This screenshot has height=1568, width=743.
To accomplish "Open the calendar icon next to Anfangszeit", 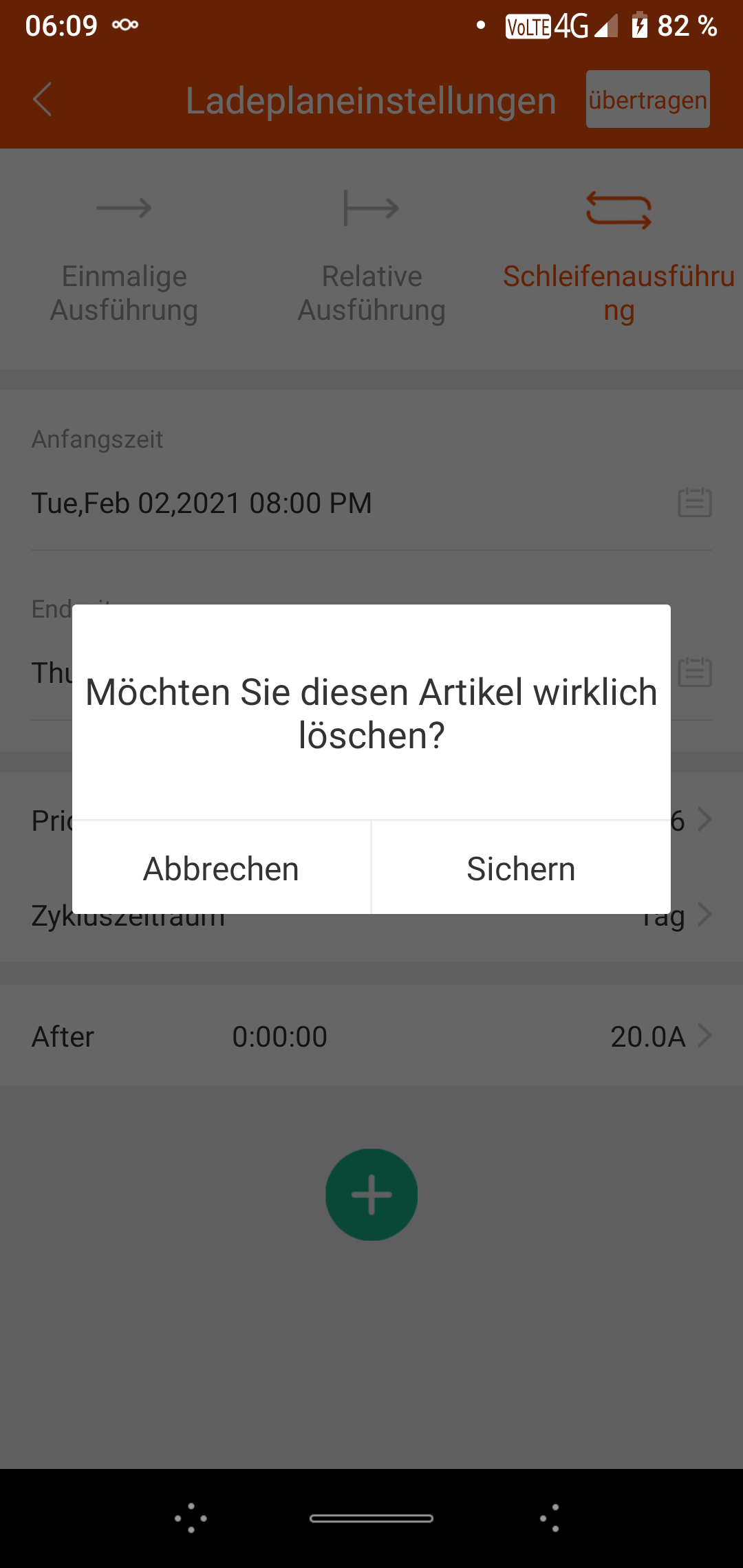I will tap(693, 503).
